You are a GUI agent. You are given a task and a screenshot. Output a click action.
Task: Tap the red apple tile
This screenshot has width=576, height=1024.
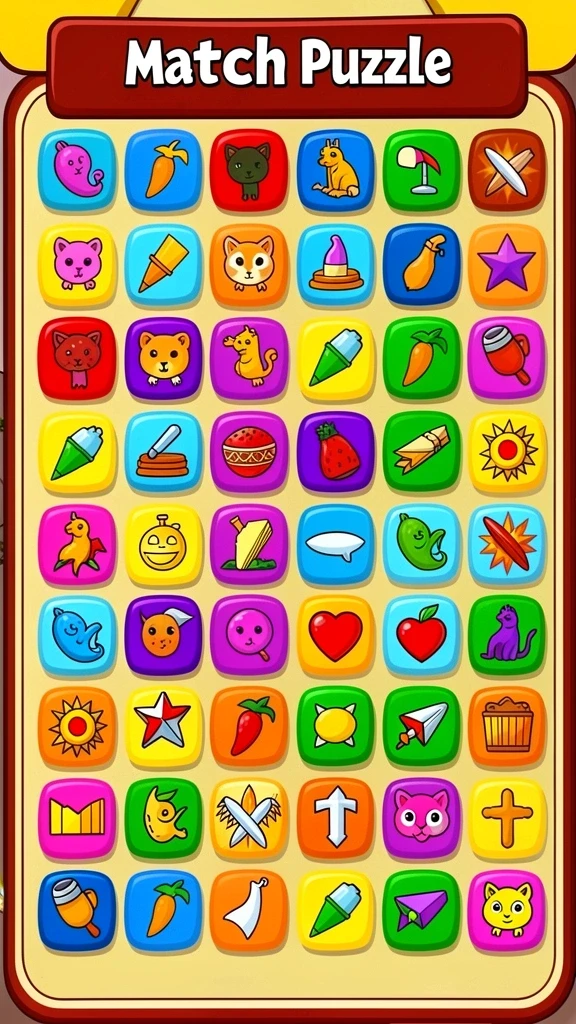[421, 635]
